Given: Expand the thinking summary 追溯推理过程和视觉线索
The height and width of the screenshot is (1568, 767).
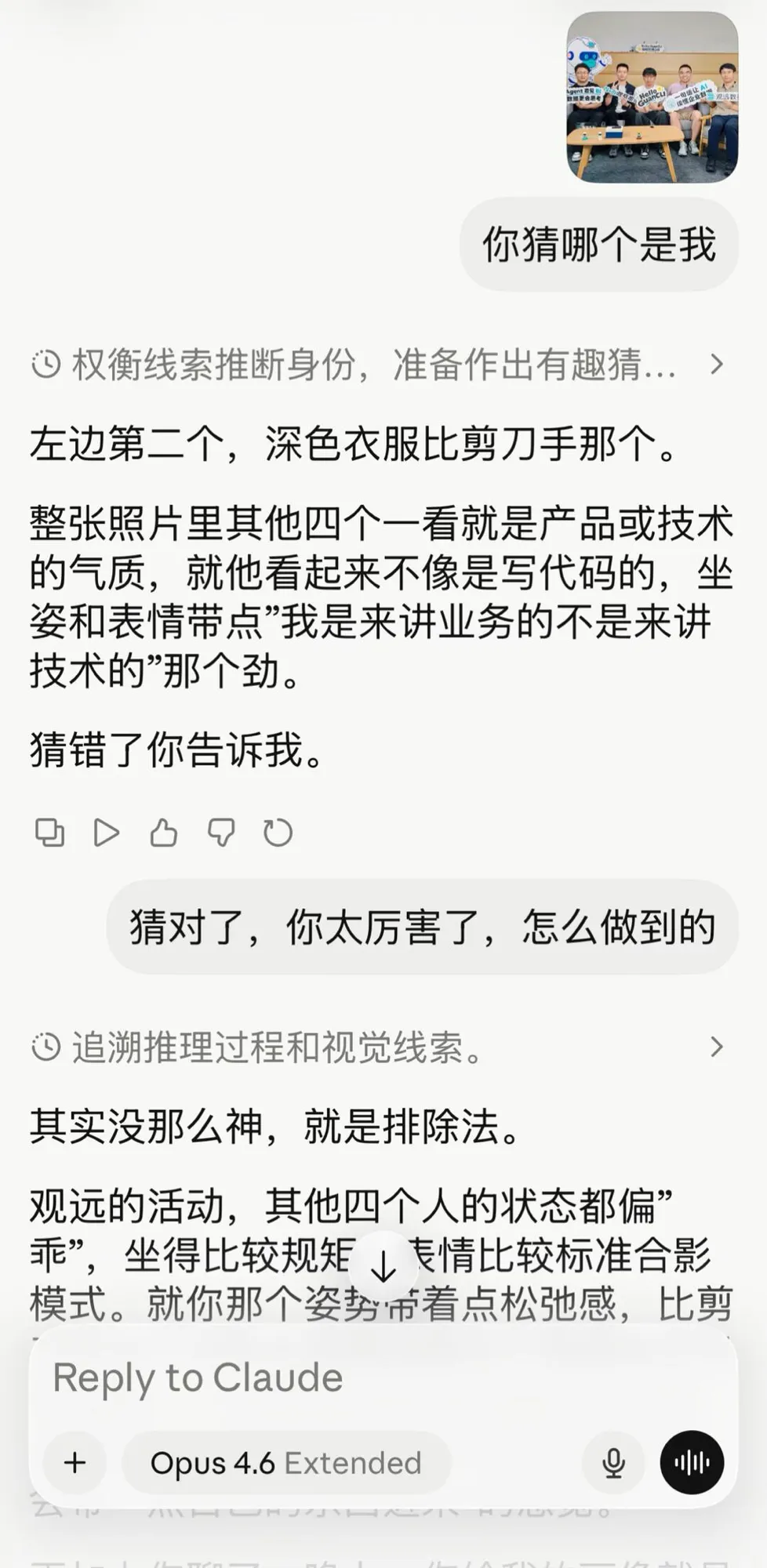Looking at the screenshot, I should pyautogui.click(x=377, y=1047).
